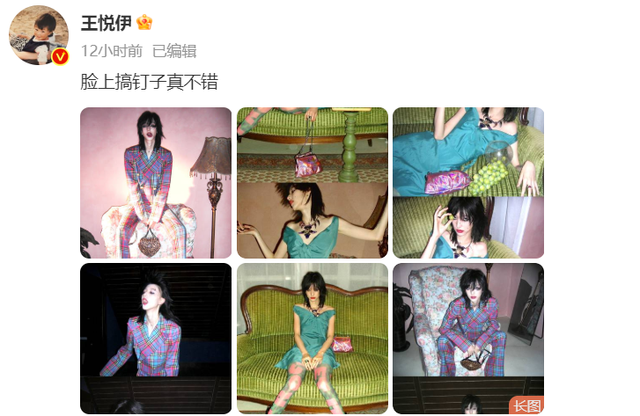Screen dimensions: 640x416
Task: Open the username 王悦伊
Action: coord(105,22)
